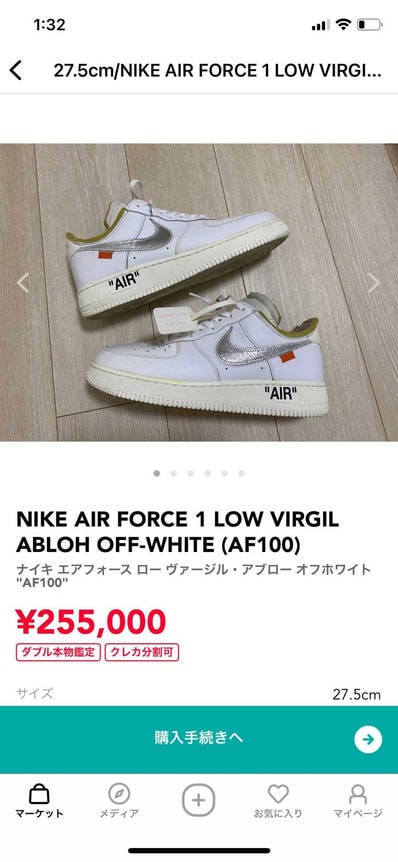The image size is (398, 862).
Task: Tap the ダブル本物鑑定 tag
Action: (58, 653)
